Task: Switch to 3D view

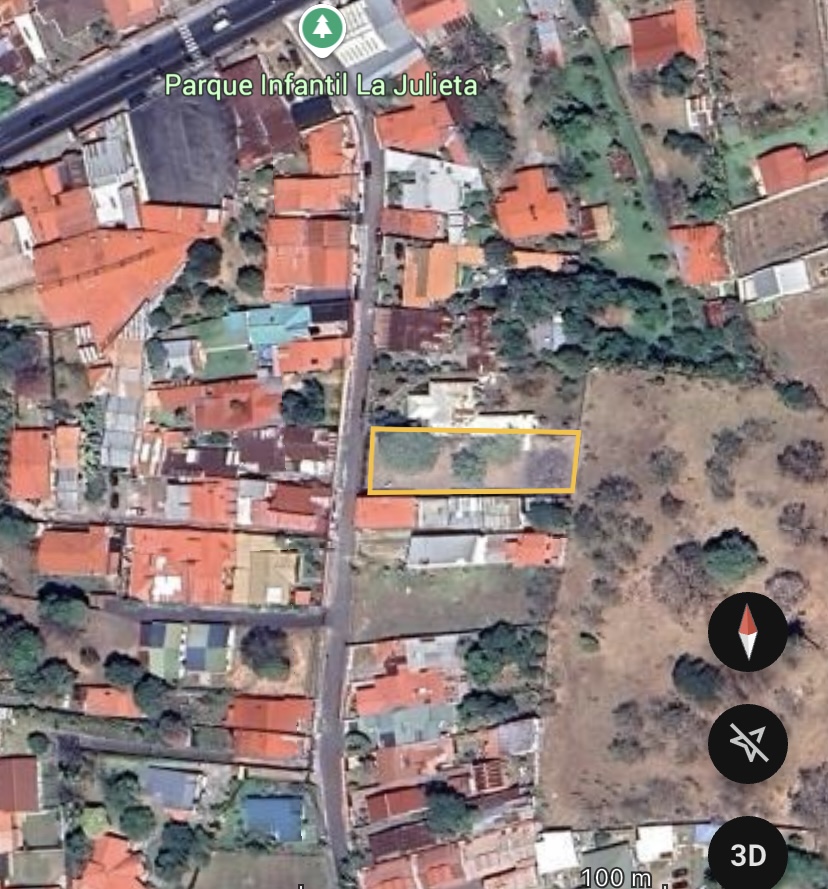Action: coord(747,855)
